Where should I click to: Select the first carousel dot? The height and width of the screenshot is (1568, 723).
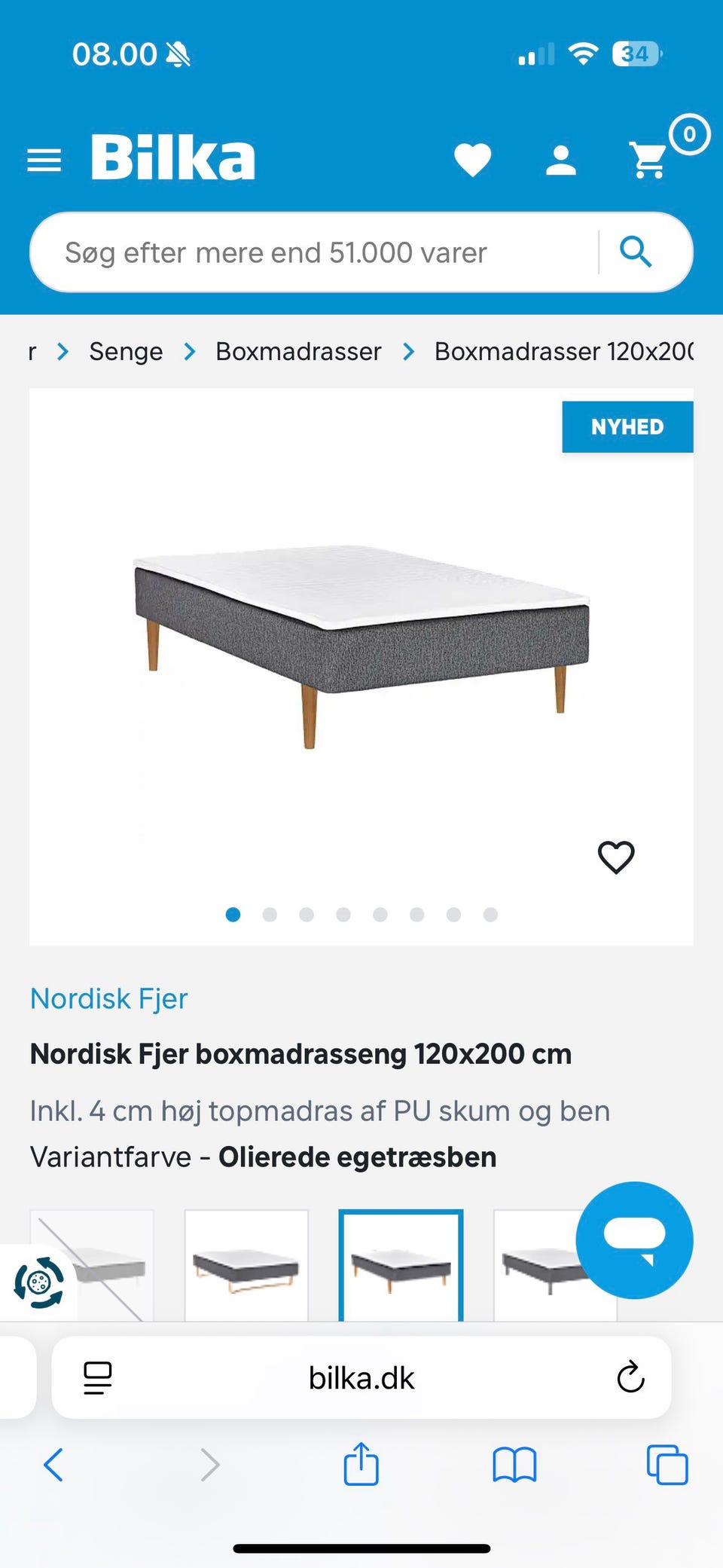tap(233, 914)
